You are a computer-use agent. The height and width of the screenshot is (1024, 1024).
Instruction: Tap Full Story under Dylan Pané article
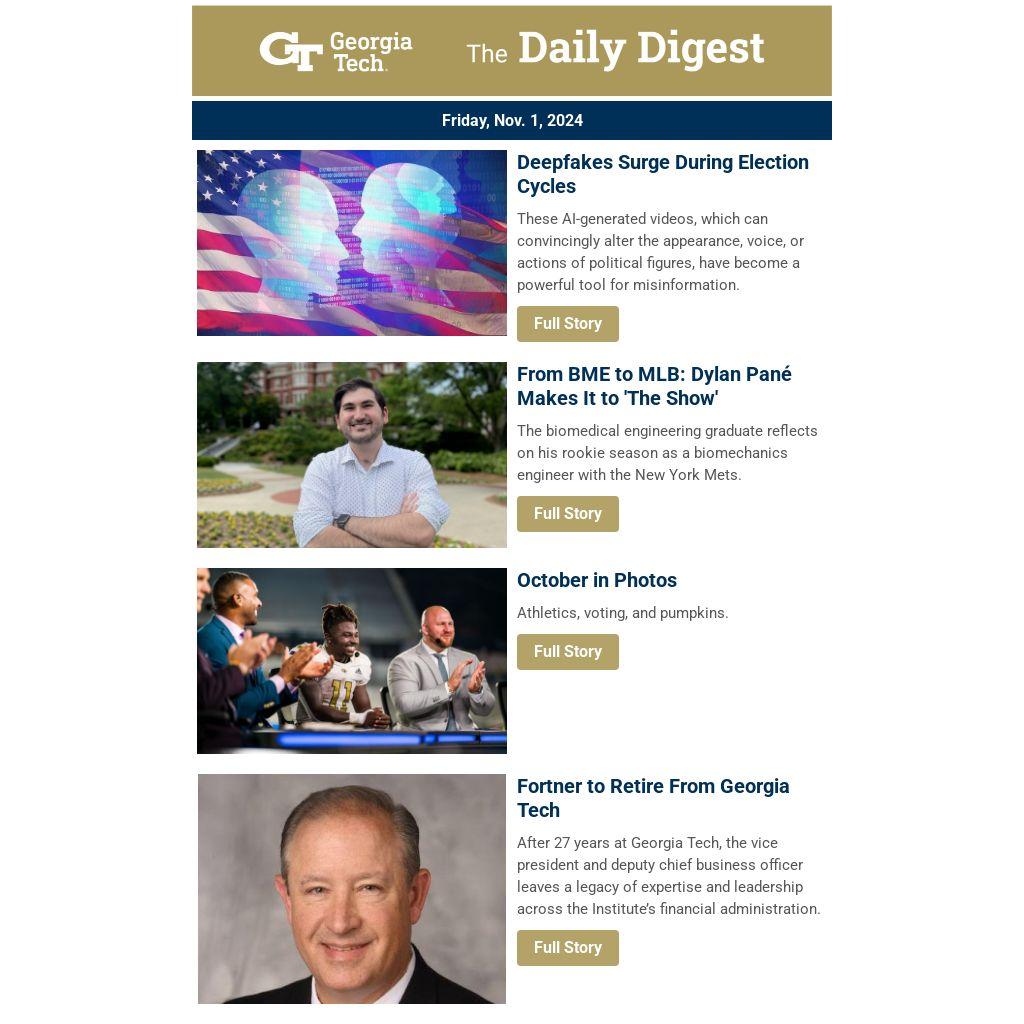tap(567, 514)
